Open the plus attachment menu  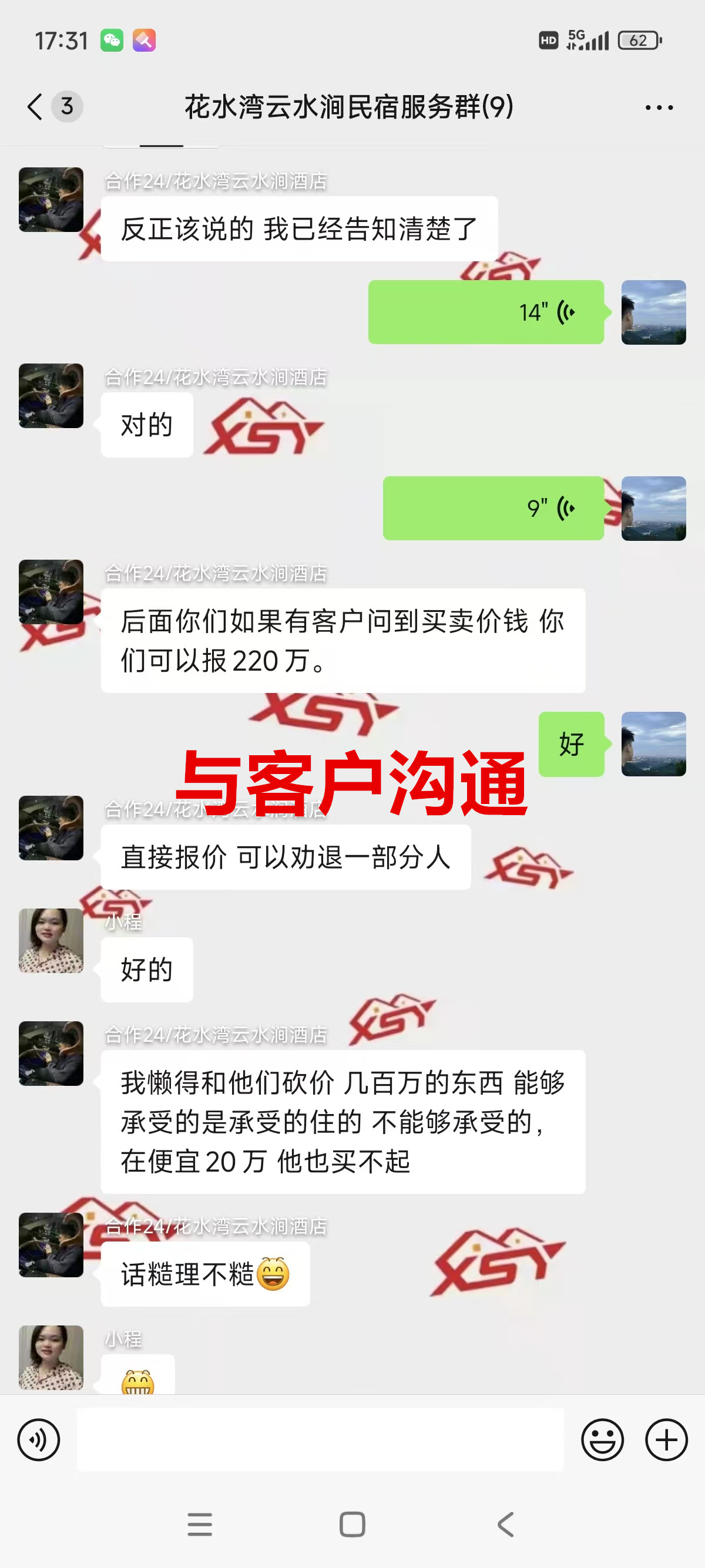point(666,1439)
